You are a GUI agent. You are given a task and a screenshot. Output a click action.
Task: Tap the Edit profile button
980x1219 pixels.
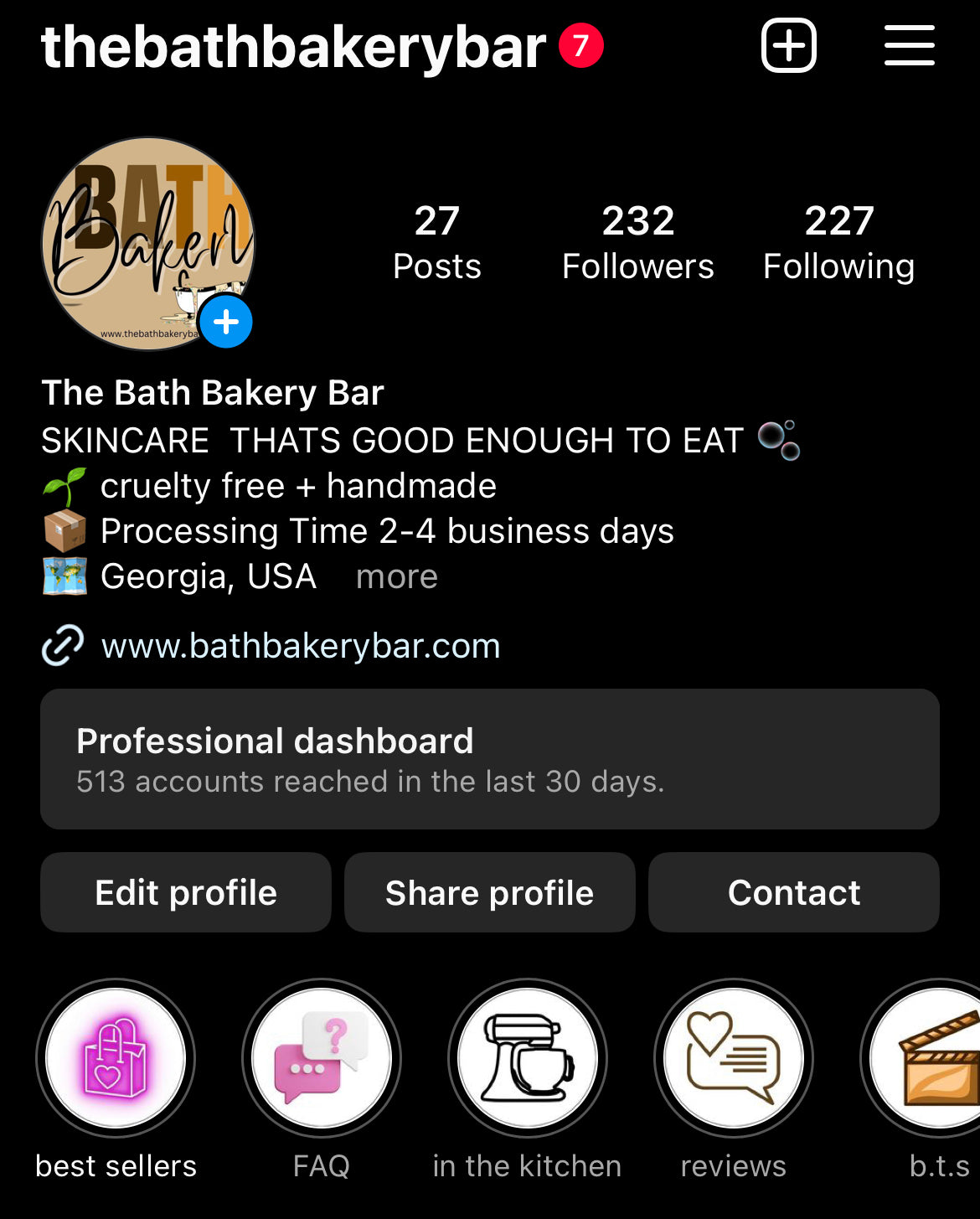(186, 892)
